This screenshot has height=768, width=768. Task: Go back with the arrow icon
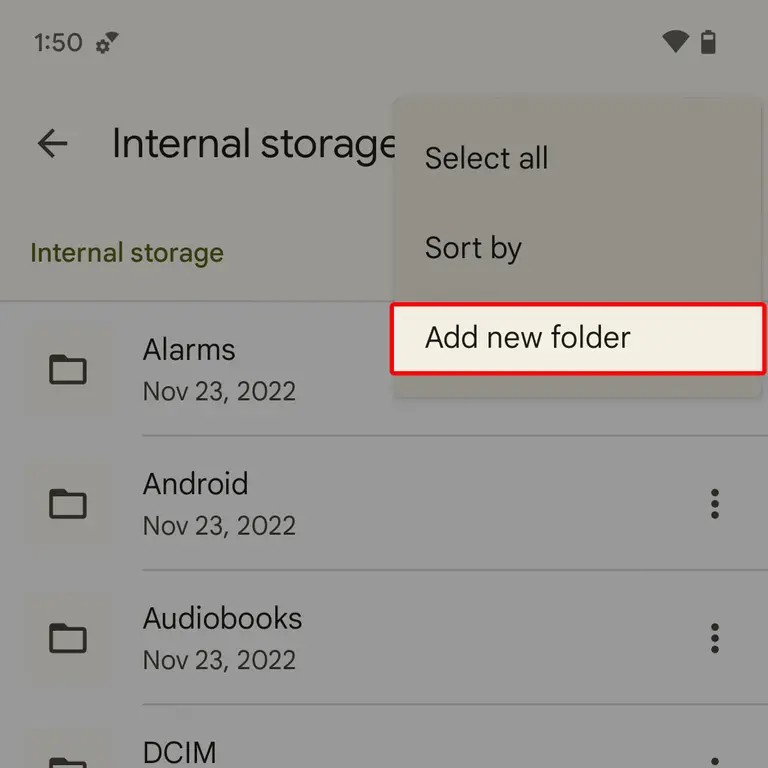(52, 144)
